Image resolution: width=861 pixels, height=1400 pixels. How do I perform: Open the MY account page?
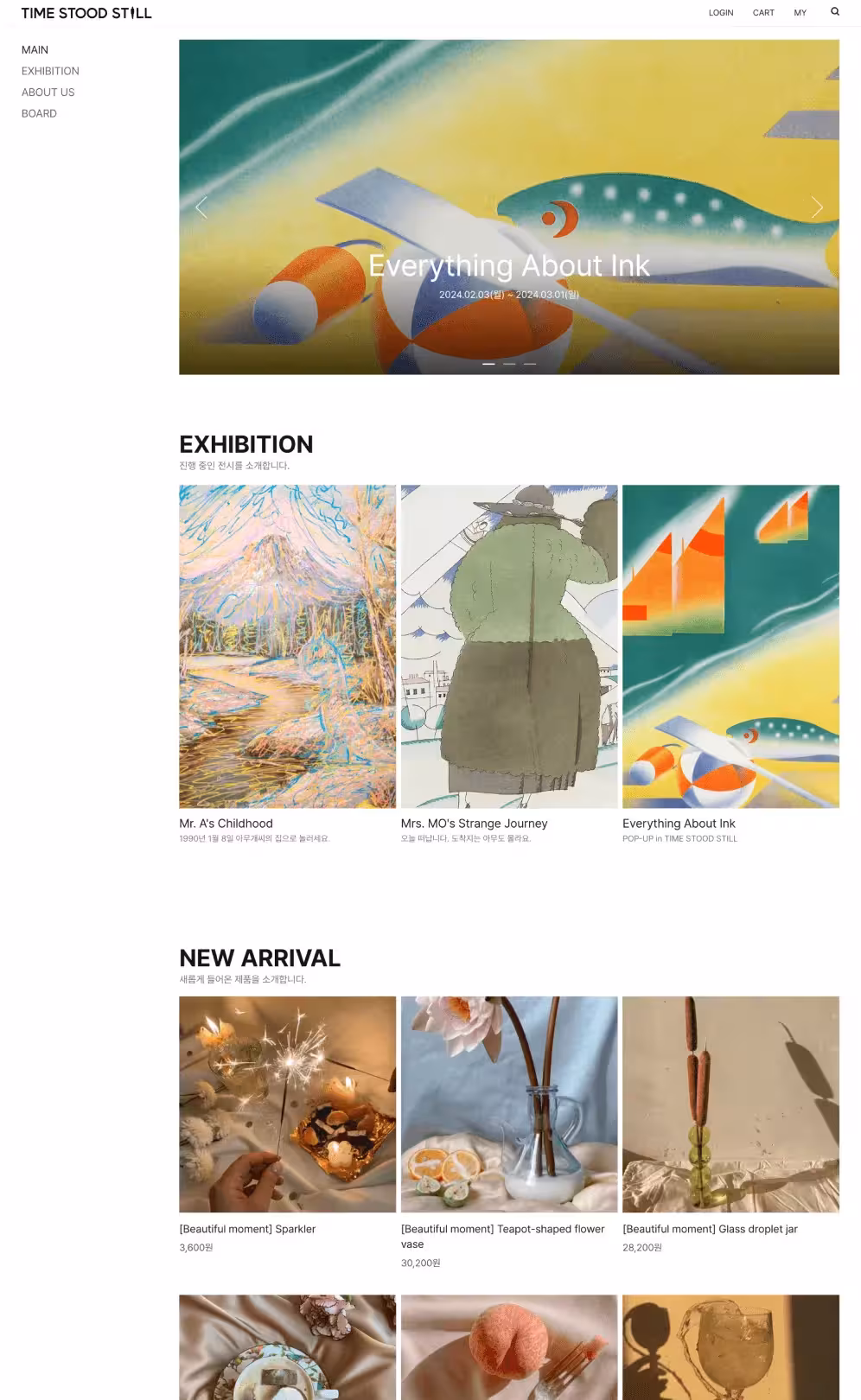click(800, 13)
